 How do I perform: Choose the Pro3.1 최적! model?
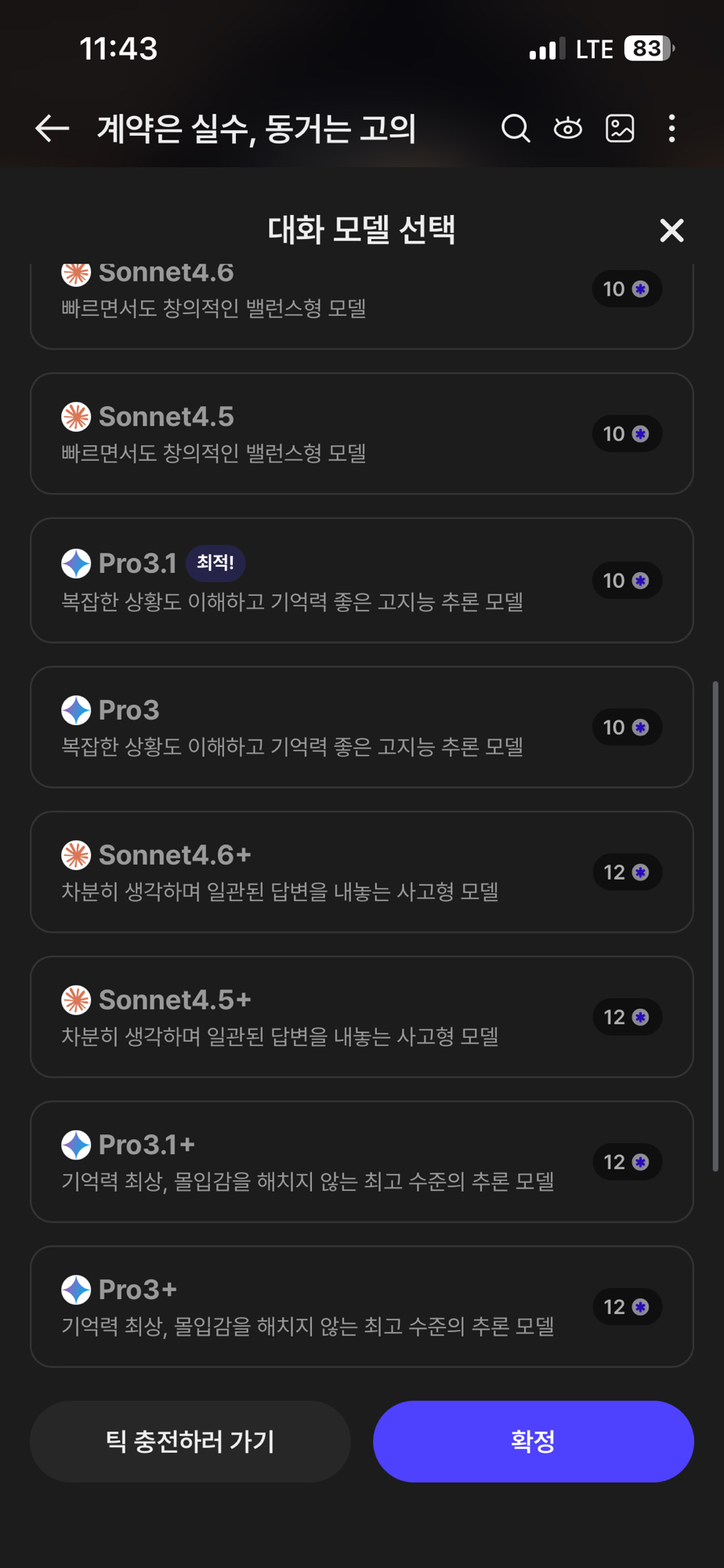[x=360, y=580]
